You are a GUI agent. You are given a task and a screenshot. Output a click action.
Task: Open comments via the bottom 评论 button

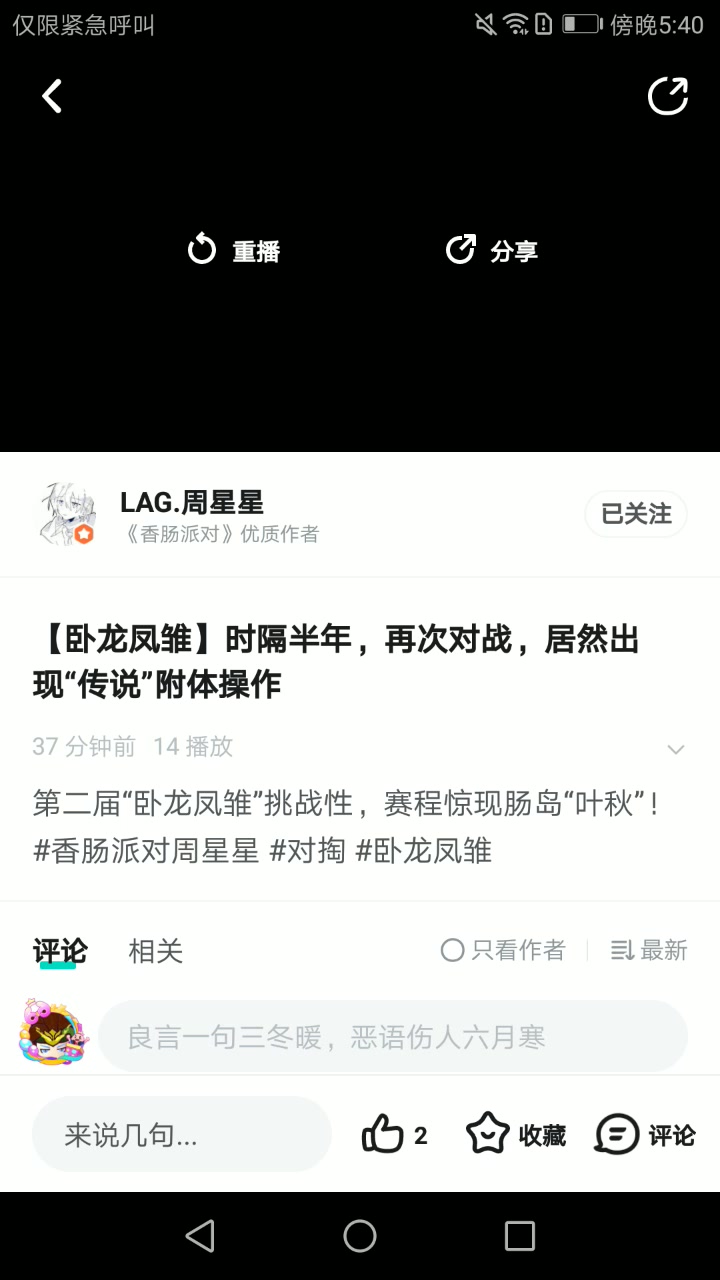[645, 1135]
